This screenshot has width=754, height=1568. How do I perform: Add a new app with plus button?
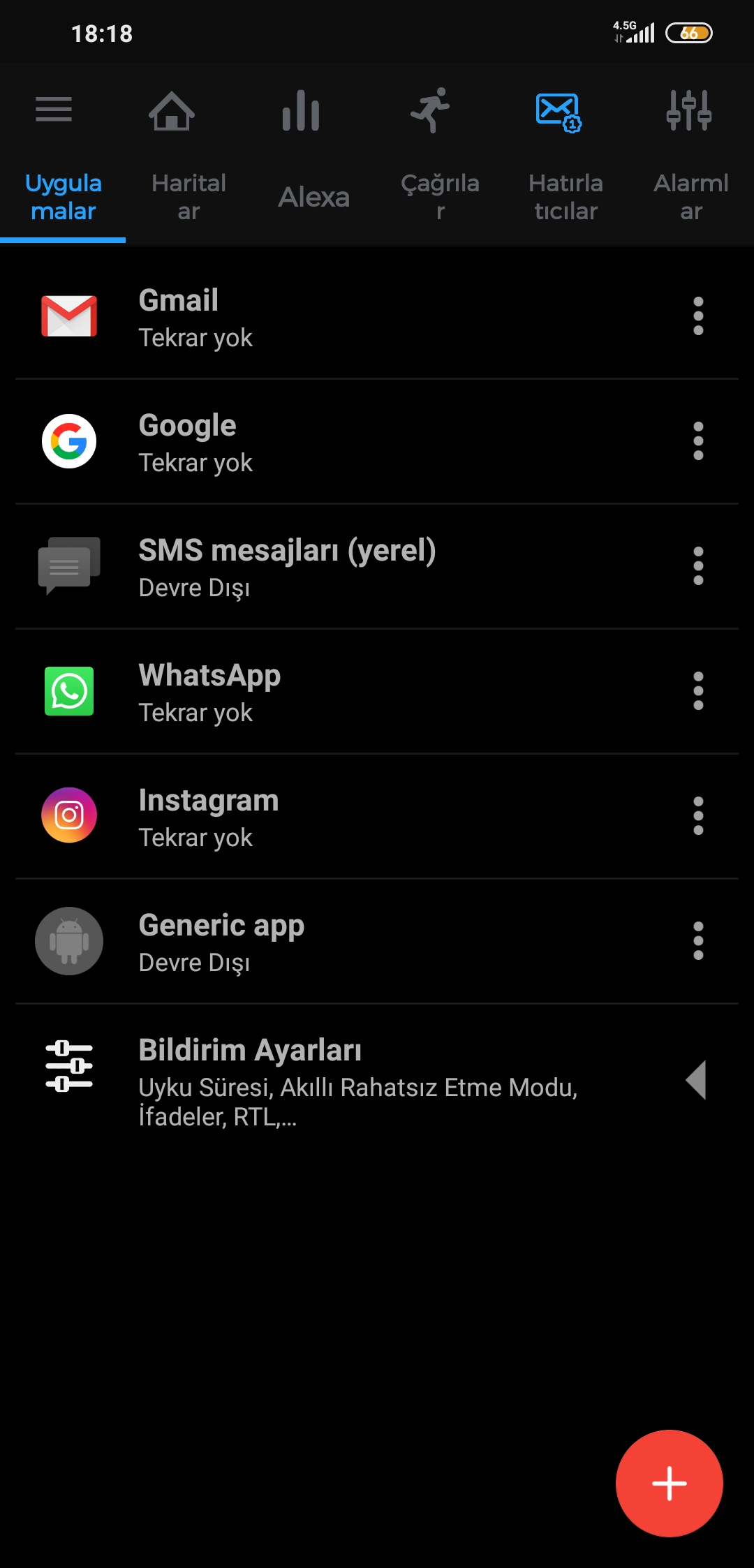click(669, 1483)
